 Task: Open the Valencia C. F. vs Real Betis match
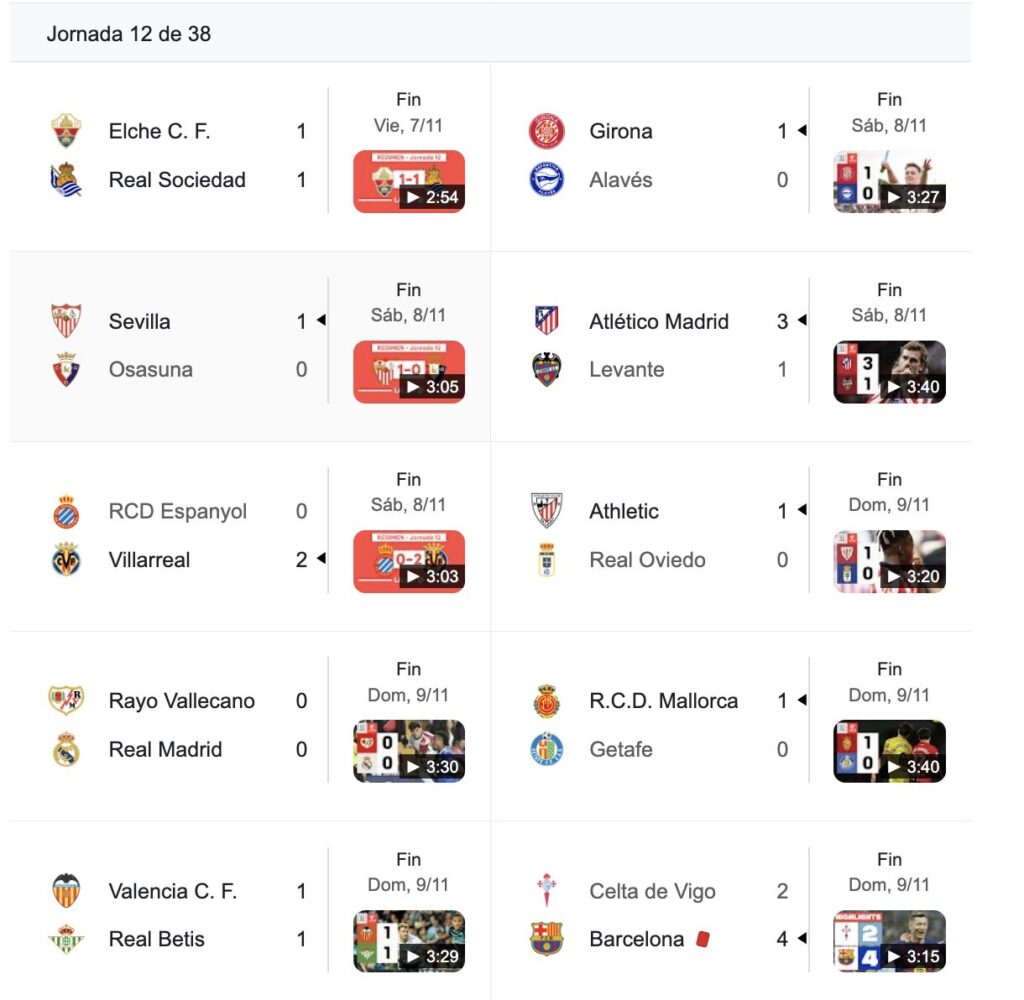click(180, 916)
